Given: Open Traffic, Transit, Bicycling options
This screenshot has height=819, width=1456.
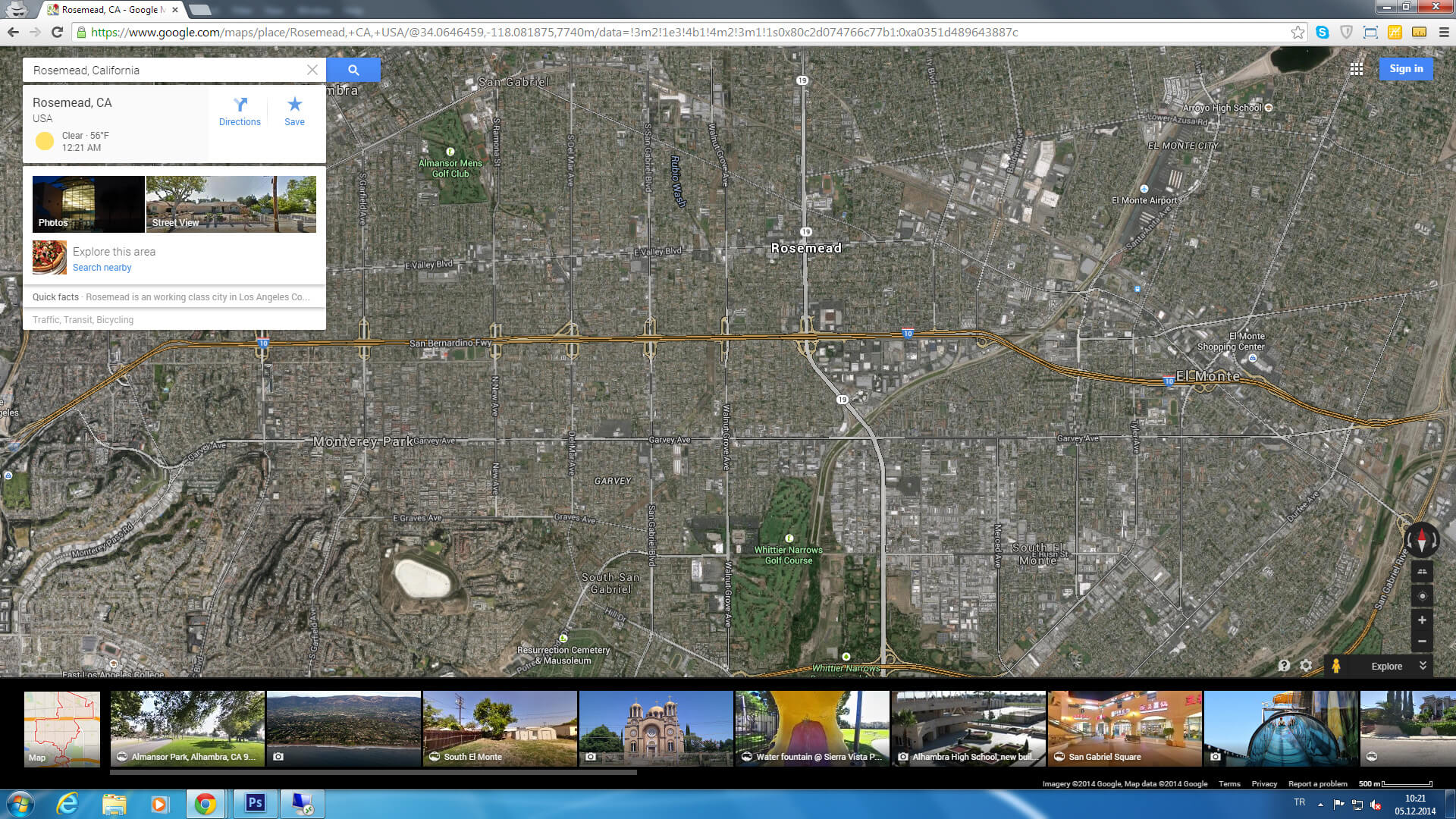Looking at the screenshot, I should click(x=83, y=320).
